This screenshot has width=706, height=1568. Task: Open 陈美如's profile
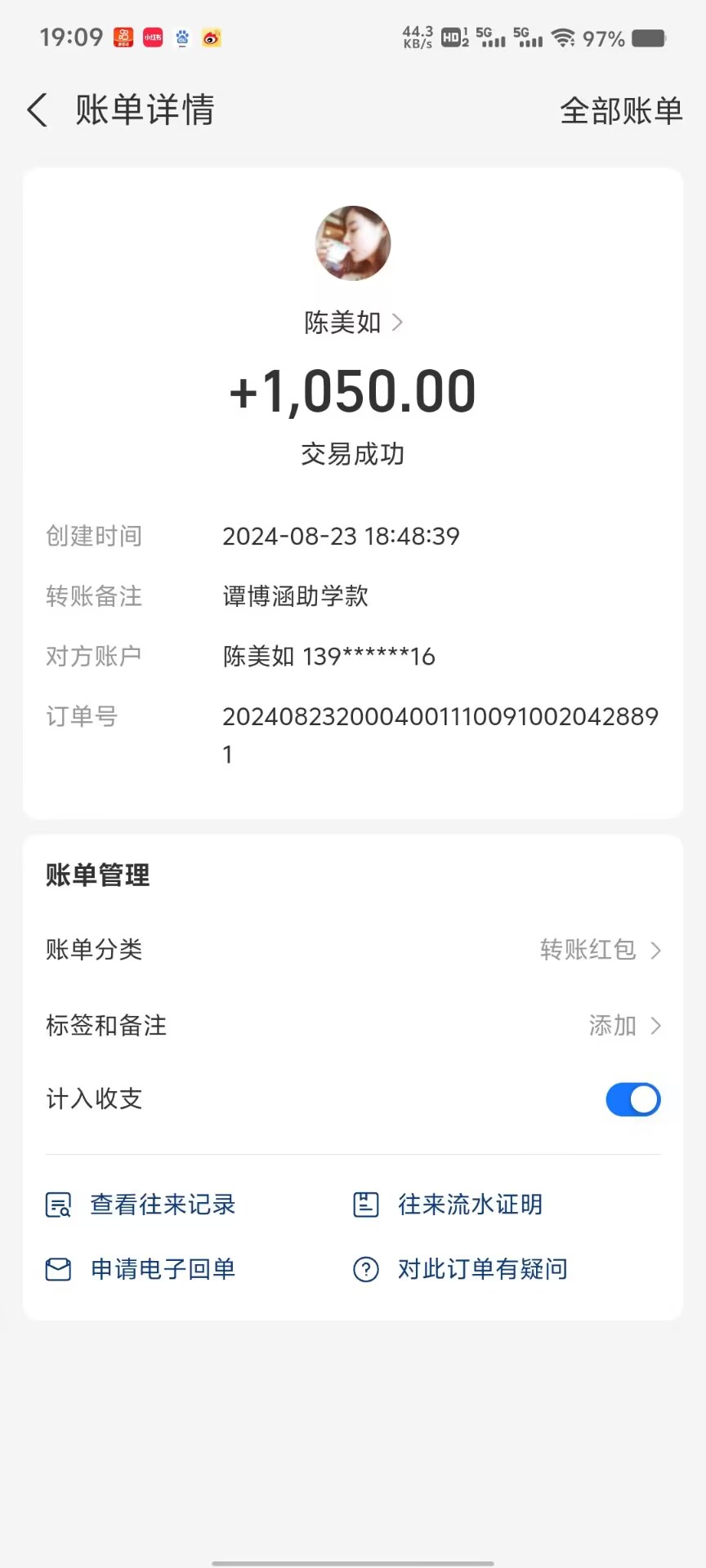click(353, 323)
